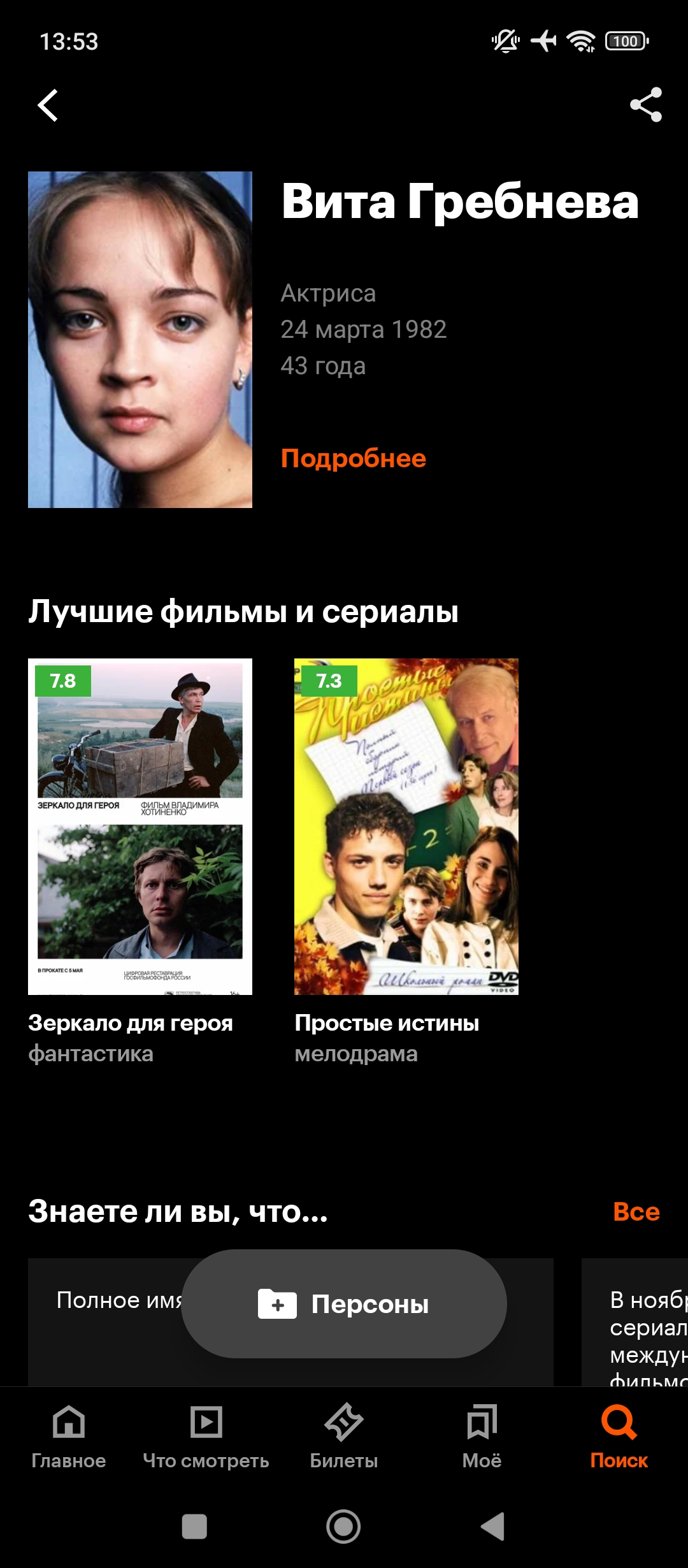Select the Поиск tab
The width and height of the screenshot is (688, 1568).
619,1435
